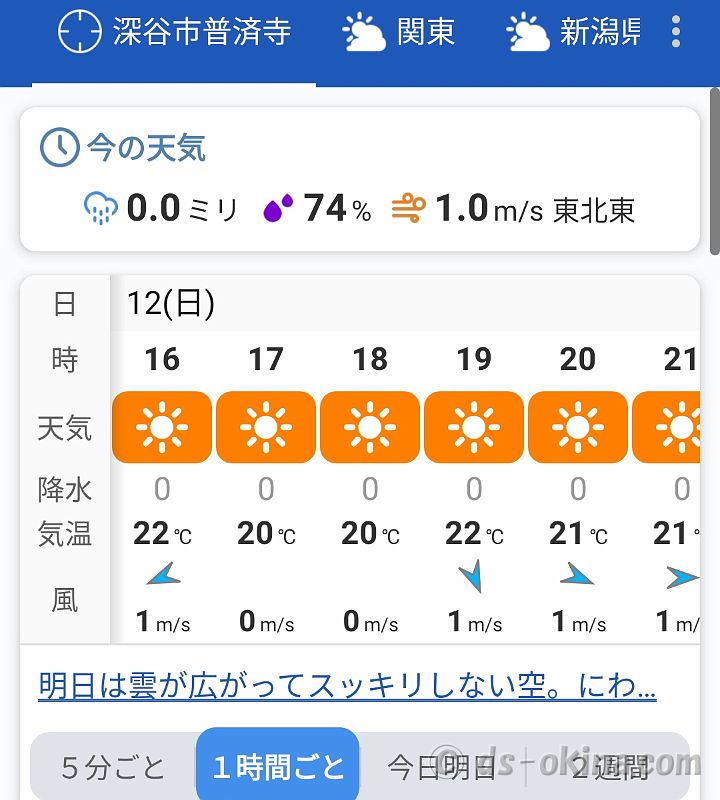Open the underlined 明日は雲が広がって forecast link
This screenshot has height=800, width=720.
347,687
